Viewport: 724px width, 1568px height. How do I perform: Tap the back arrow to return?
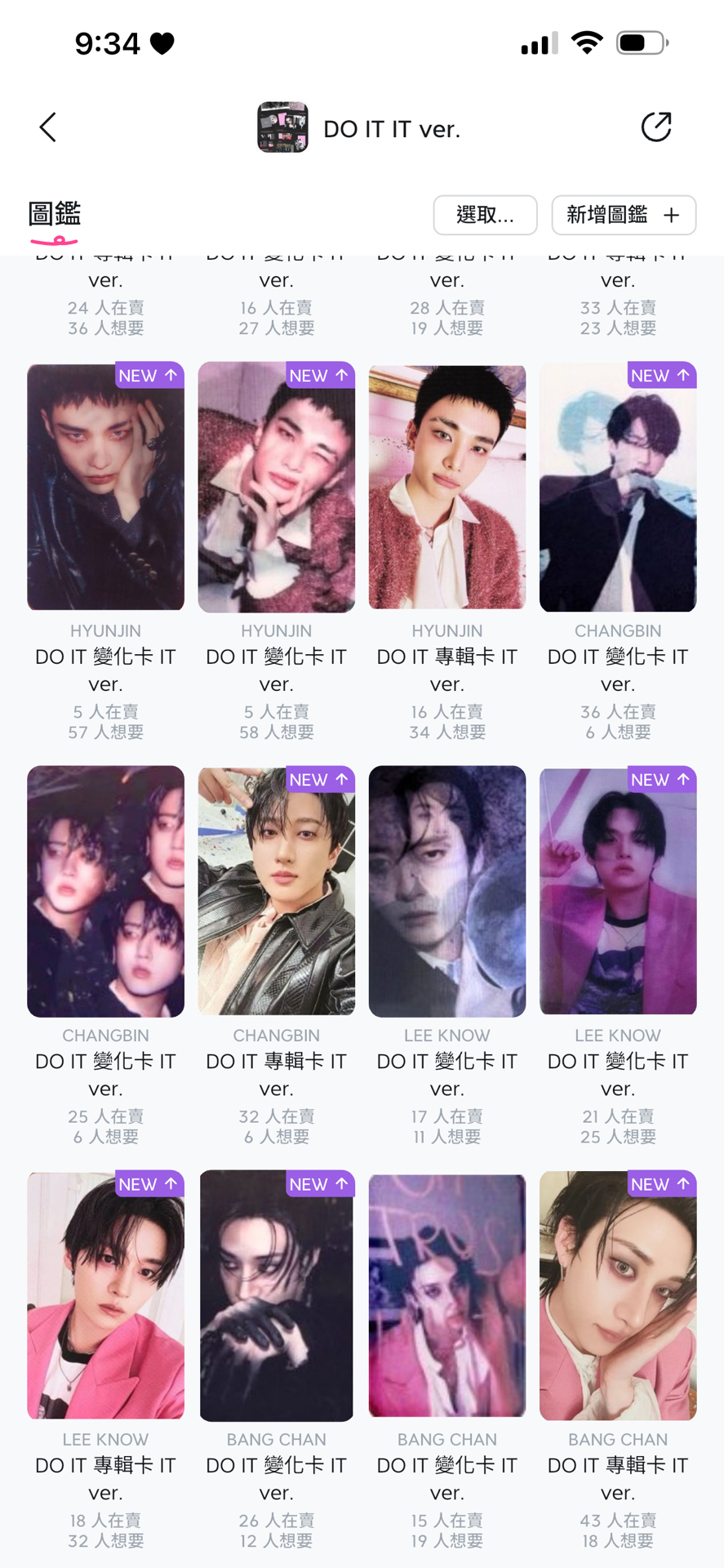(47, 127)
